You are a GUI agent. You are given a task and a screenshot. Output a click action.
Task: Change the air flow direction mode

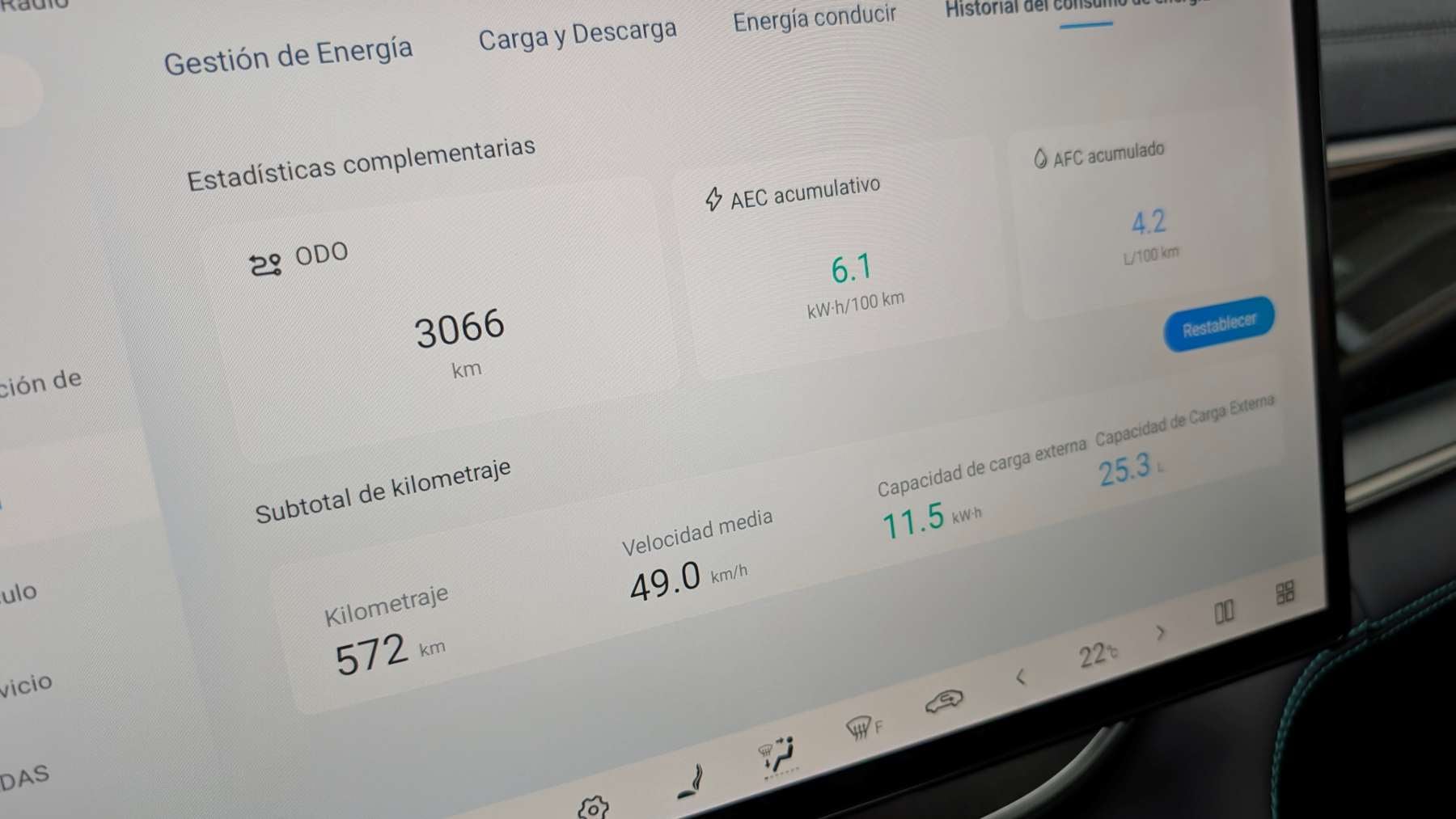pyautogui.click(x=777, y=755)
